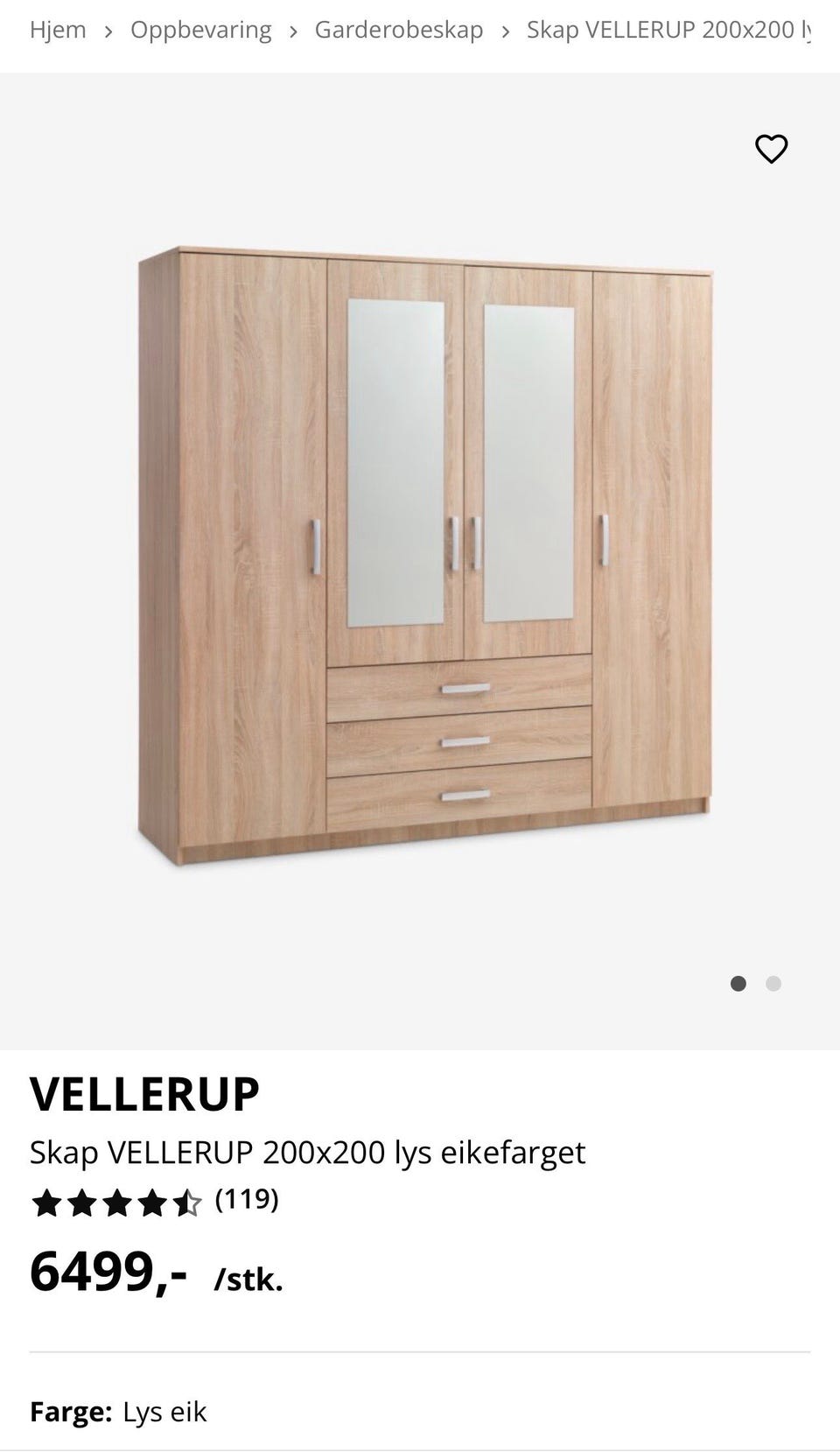Click the second rating star
This screenshot has height=1452, width=840.
click(x=83, y=1203)
